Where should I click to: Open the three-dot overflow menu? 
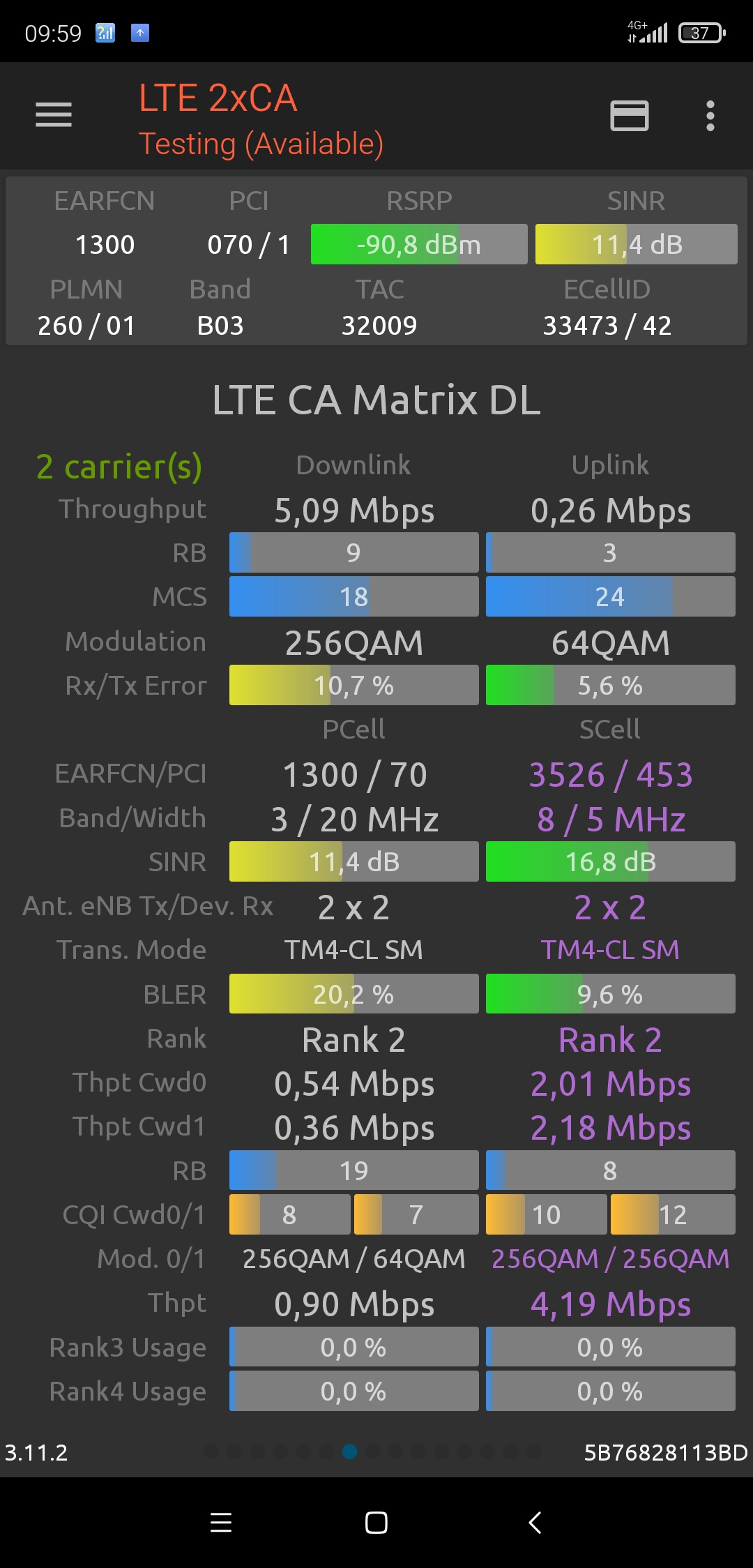710,116
